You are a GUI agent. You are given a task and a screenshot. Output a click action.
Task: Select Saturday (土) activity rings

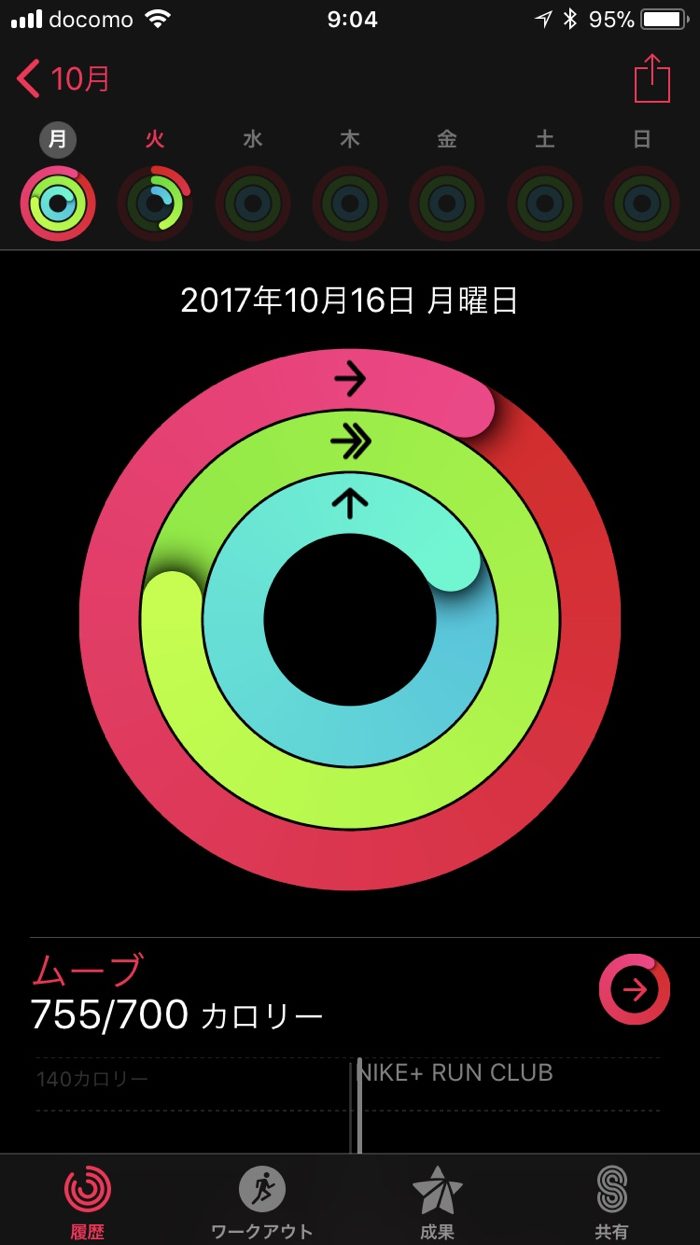544,203
